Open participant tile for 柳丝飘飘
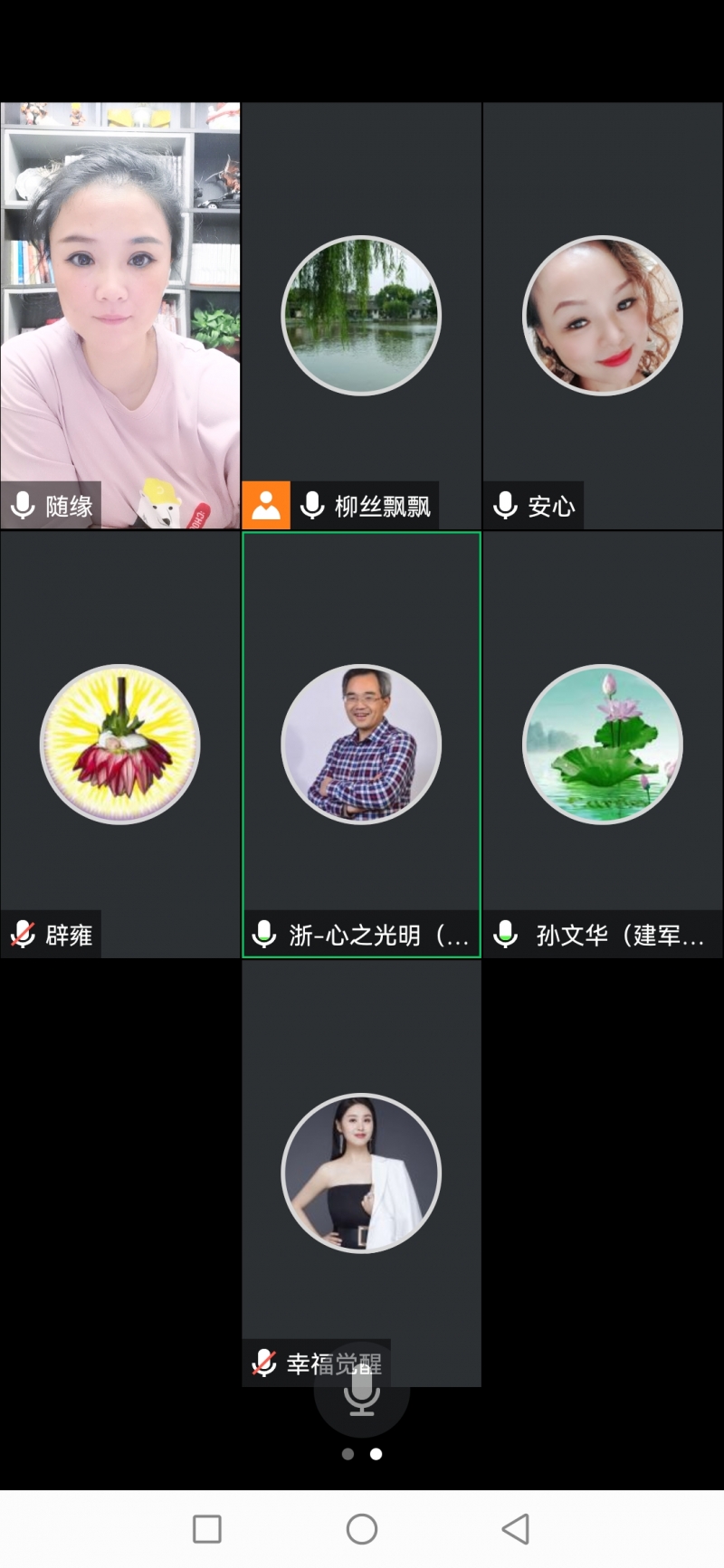This screenshot has width=724, height=1568. pos(361,315)
